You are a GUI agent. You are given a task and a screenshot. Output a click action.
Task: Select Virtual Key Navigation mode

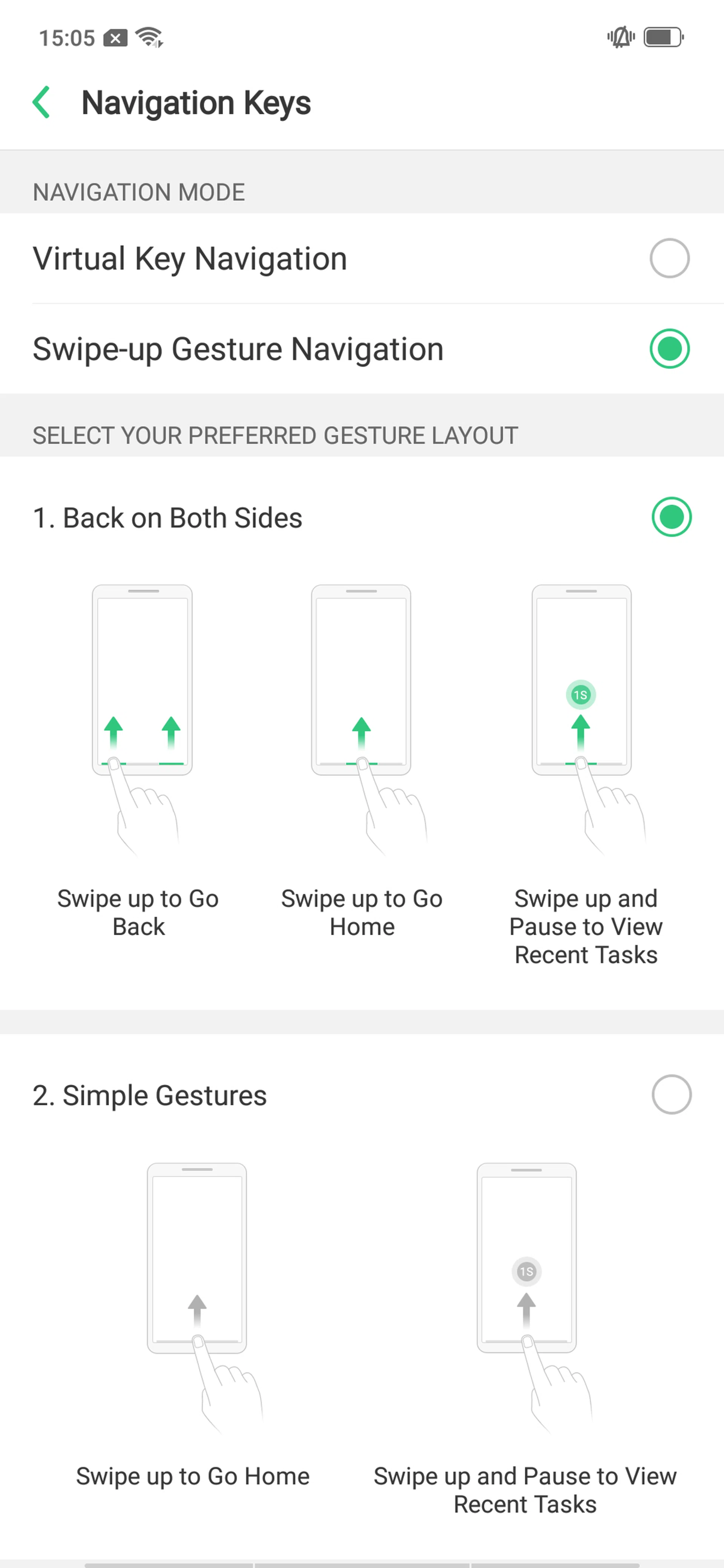pyautogui.click(x=669, y=258)
